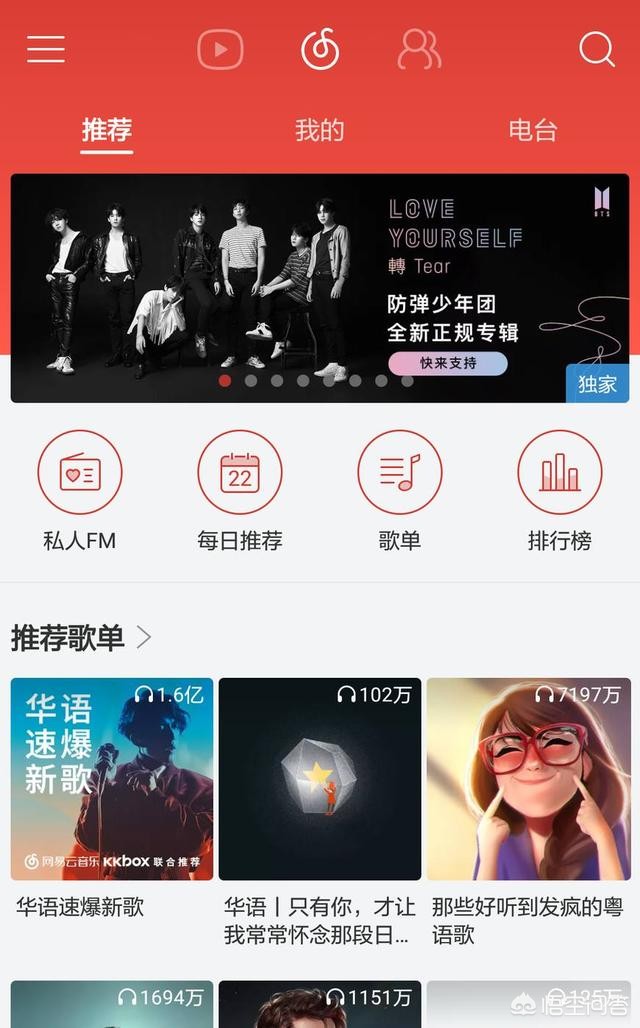
Task: Switch to the 我的 tab
Action: point(320,130)
